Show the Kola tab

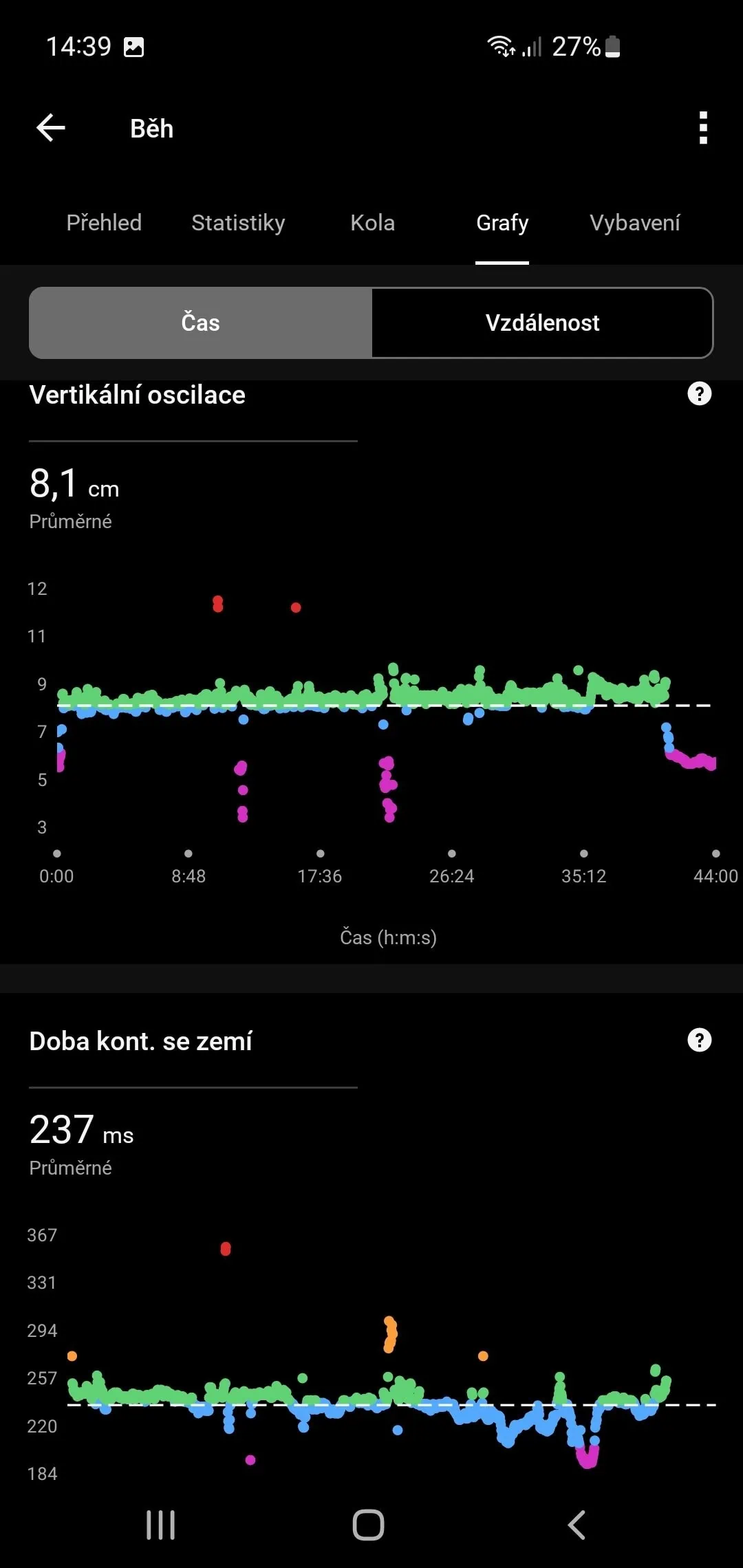(x=372, y=223)
